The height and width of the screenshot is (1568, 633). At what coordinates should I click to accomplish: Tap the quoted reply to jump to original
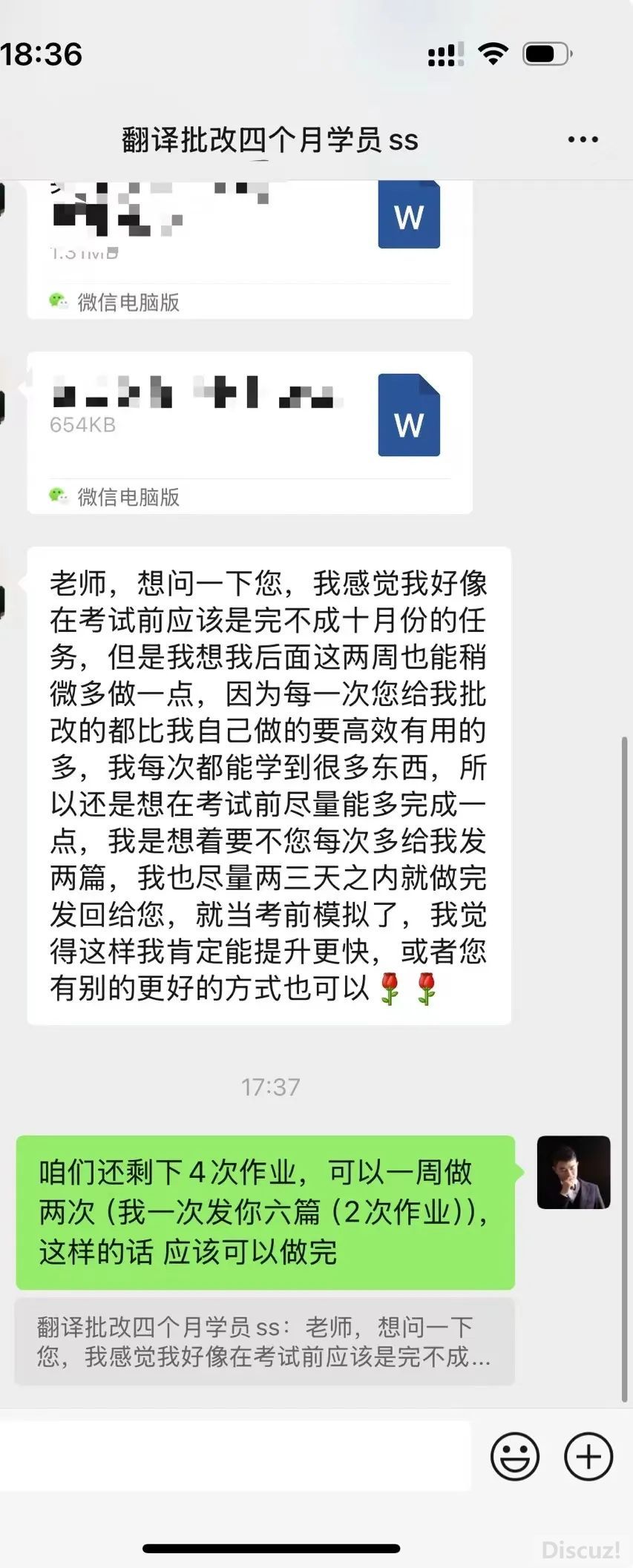(264, 1341)
